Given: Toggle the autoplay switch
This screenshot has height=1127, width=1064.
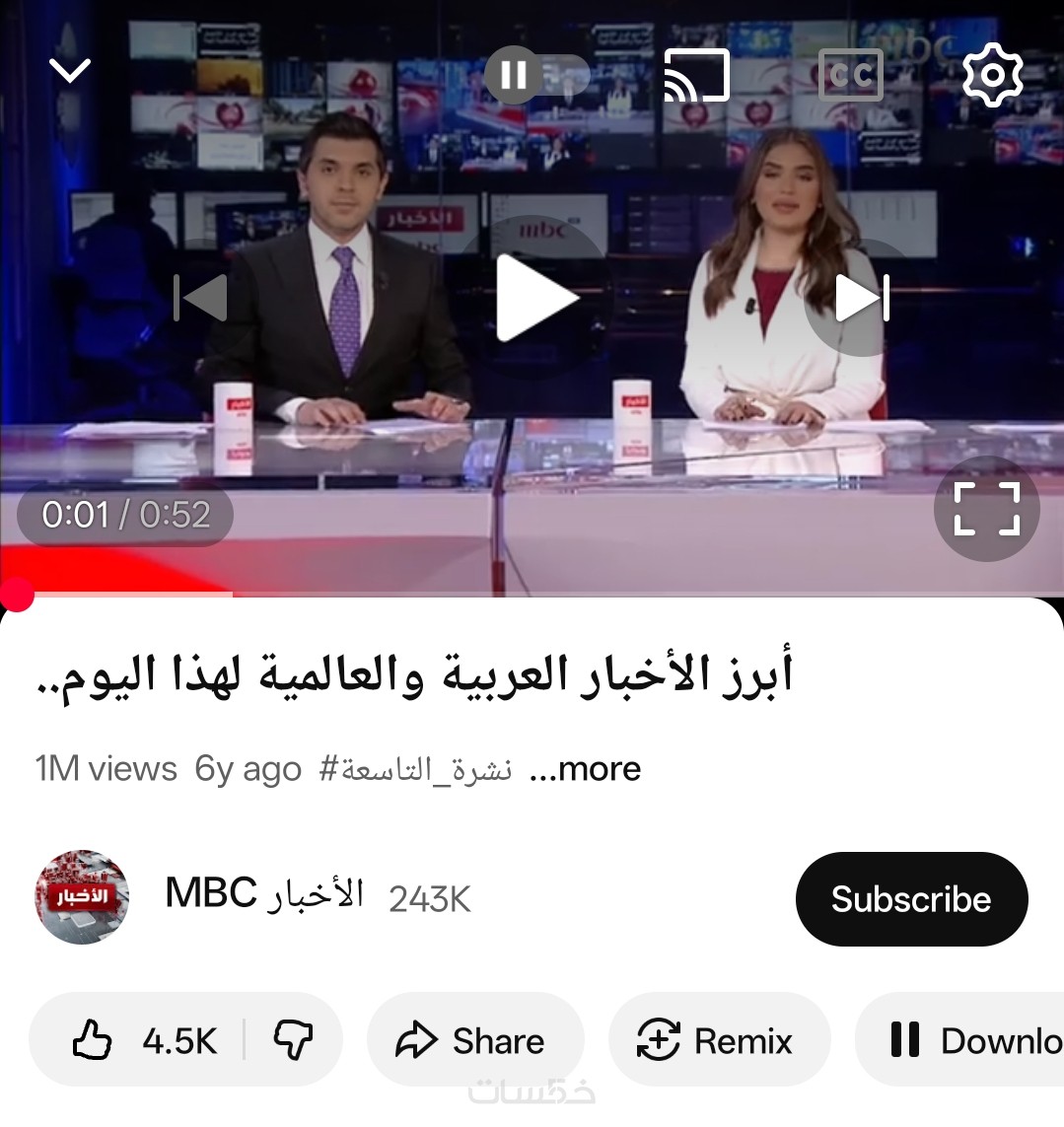Looking at the screenshot, I should (x=537, y=75).
